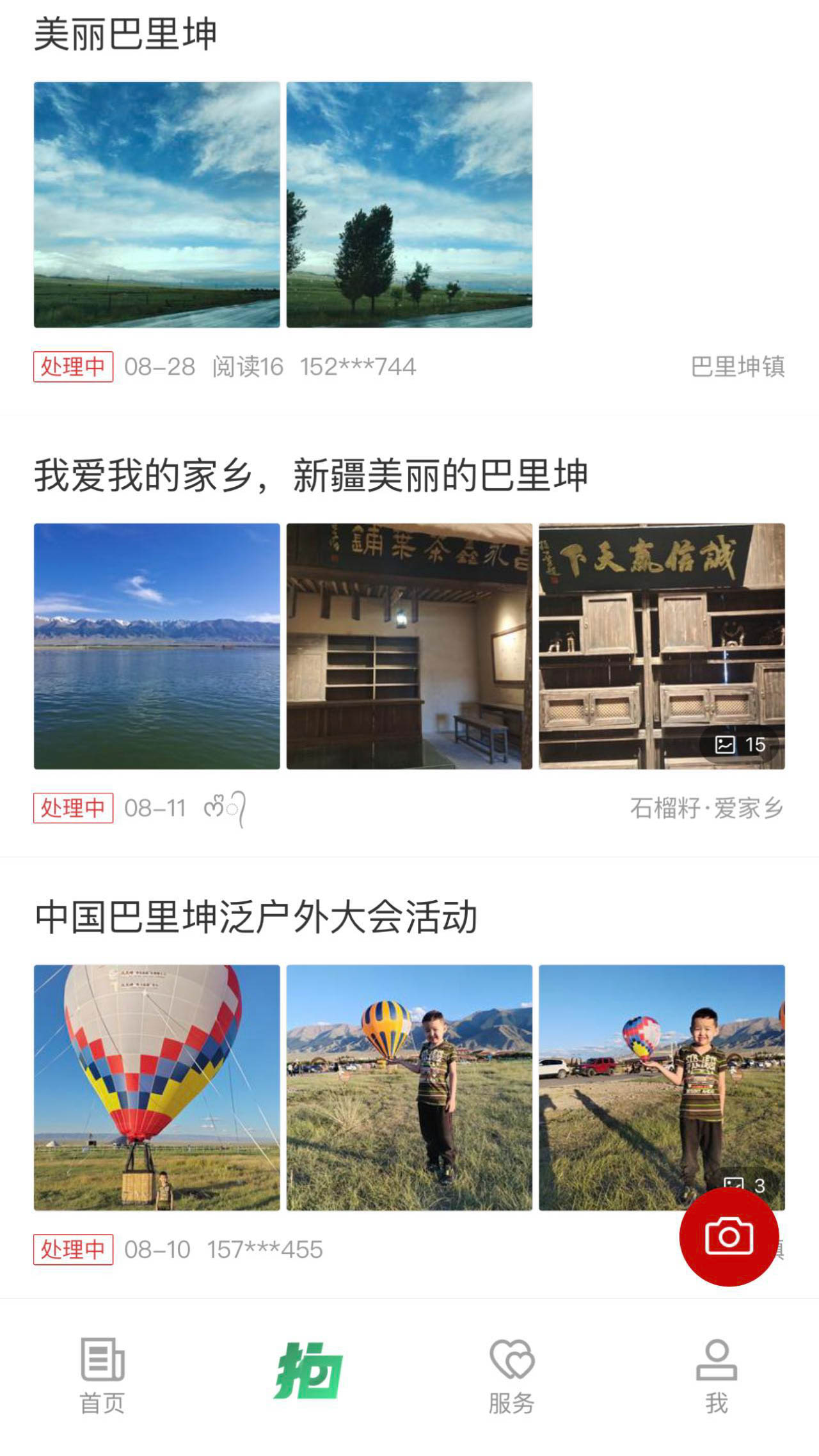Open the 诚信赢天下 signboard photo
This screenshot has width=819, height=1456.
[x=662, y=646]
